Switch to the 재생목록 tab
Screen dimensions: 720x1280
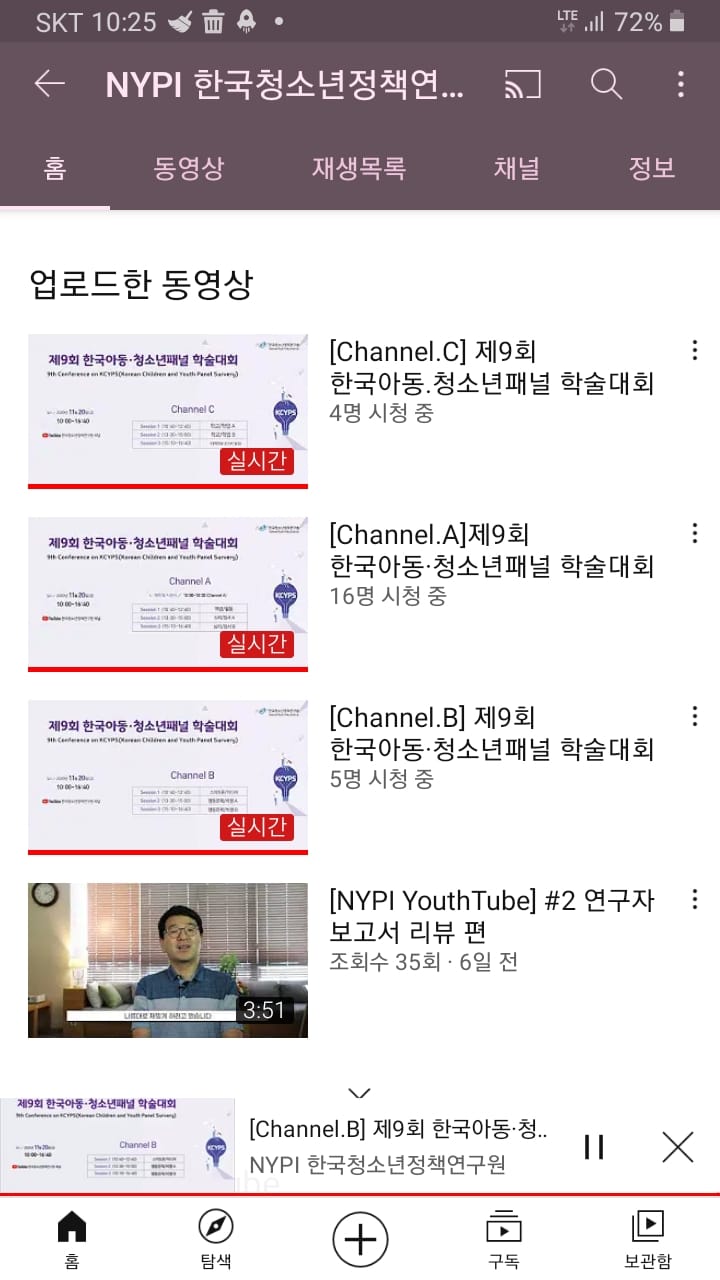click(x=358, y=168)
